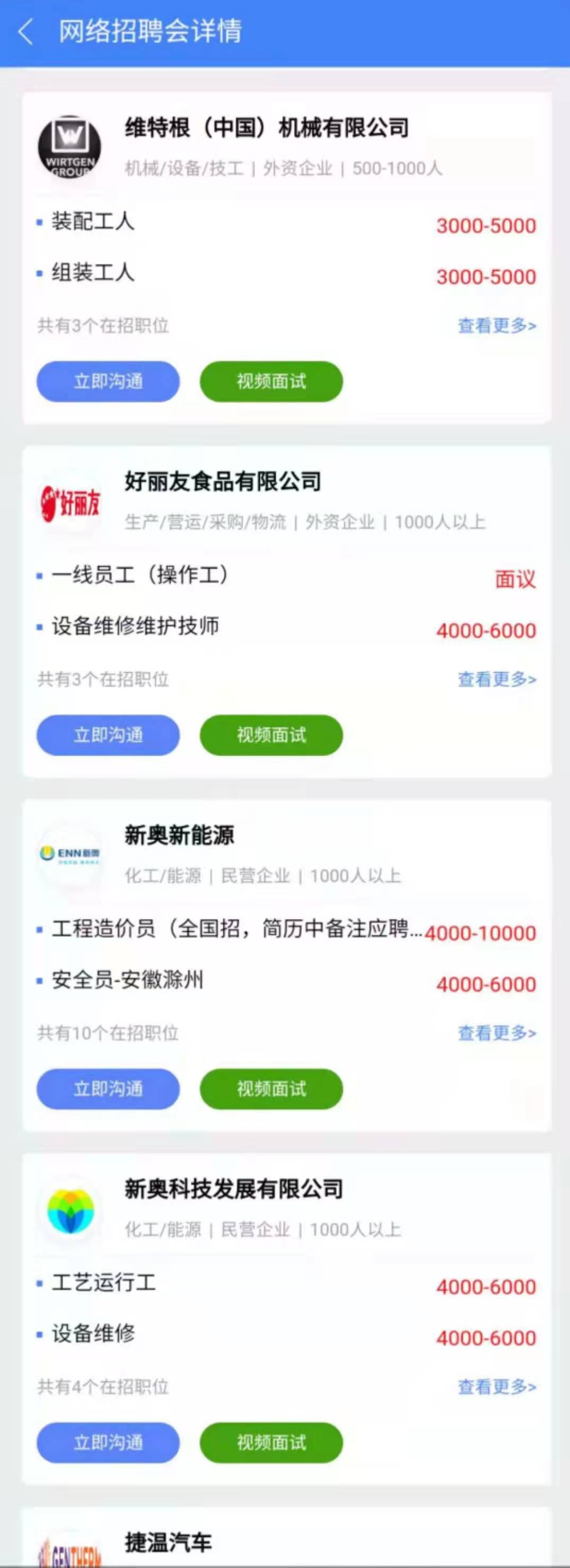The image size is (570, 1568).
Task: Open 一线员工（操作工） position
Action: (140, 575)
